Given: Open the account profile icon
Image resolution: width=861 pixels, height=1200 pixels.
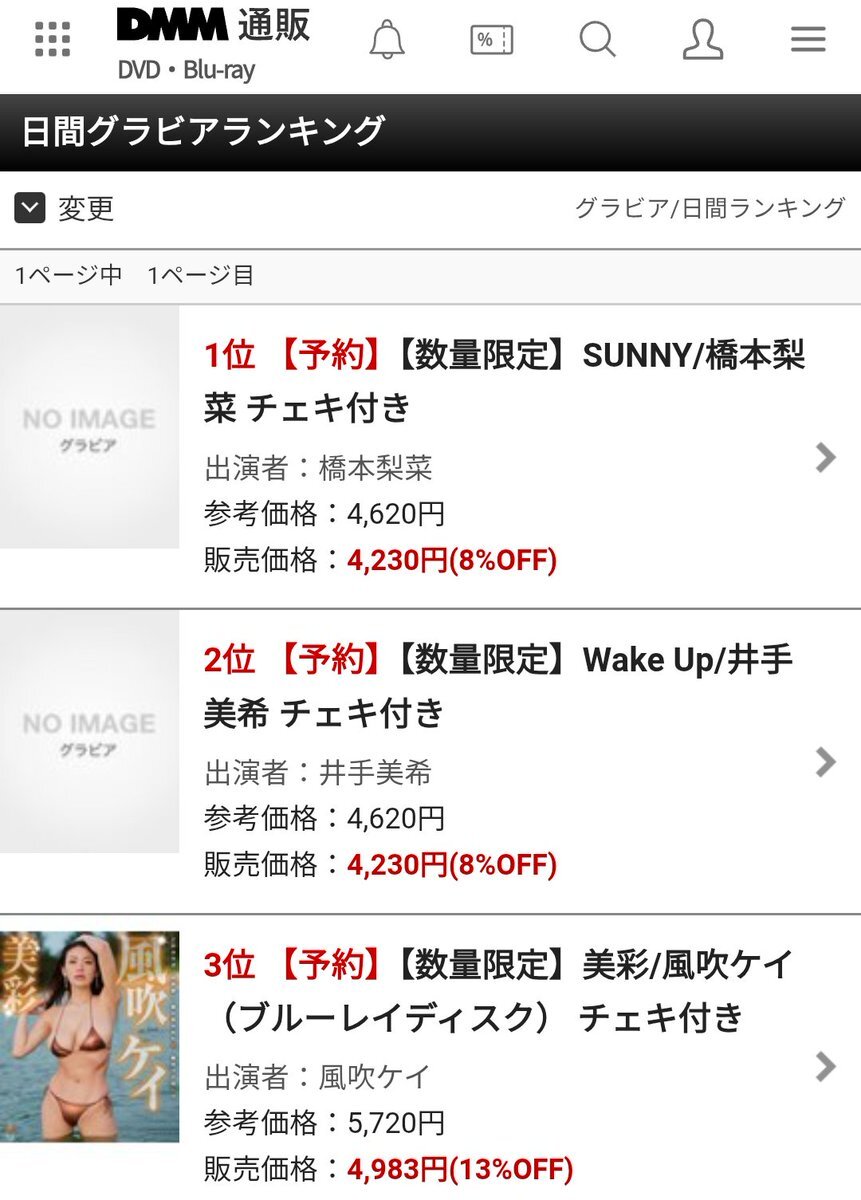Looking at the screenshot, I should click(x=702, y=40).
